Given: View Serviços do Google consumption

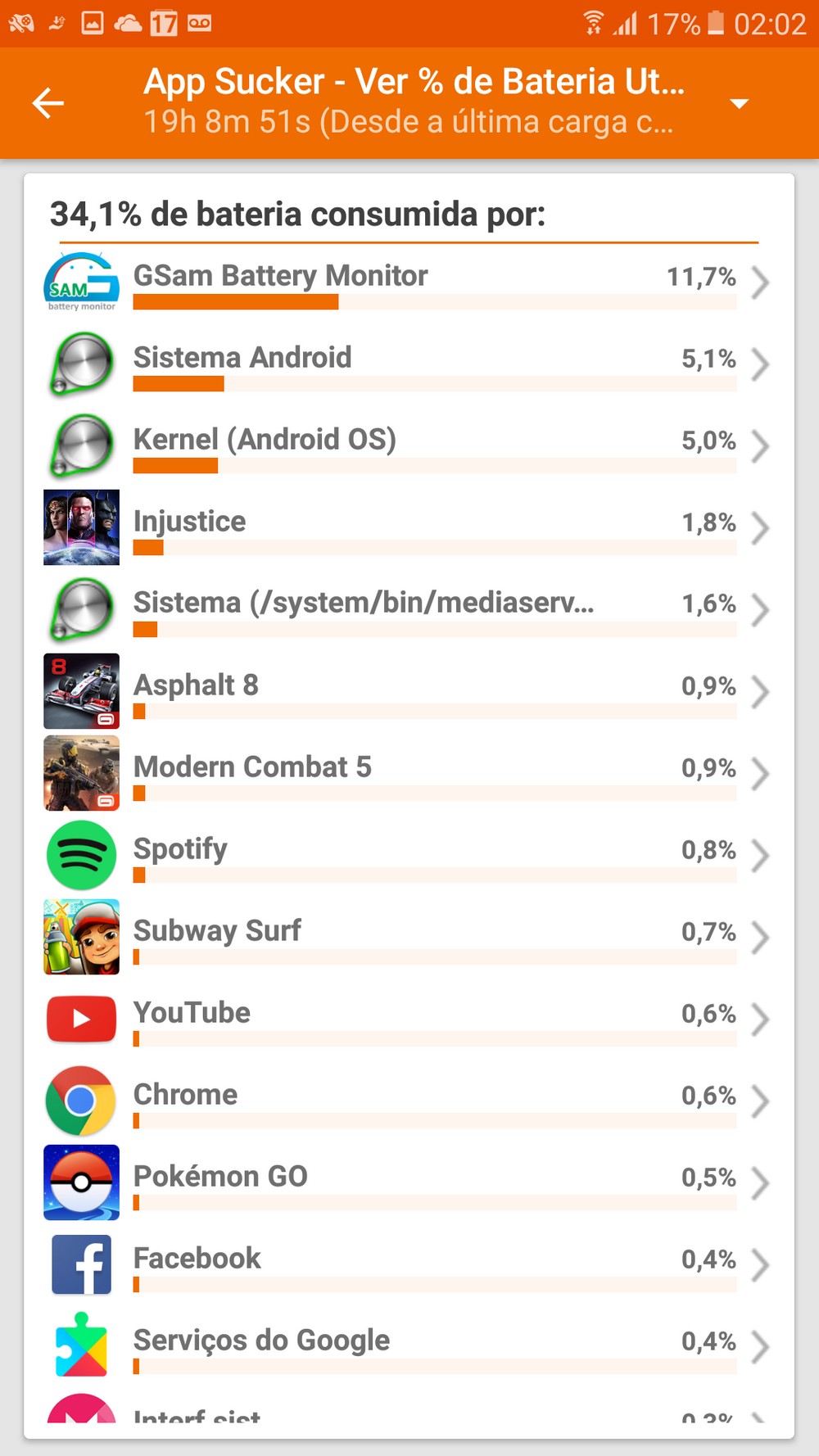Looking at the screenshot, I should tap(409, 1346).
